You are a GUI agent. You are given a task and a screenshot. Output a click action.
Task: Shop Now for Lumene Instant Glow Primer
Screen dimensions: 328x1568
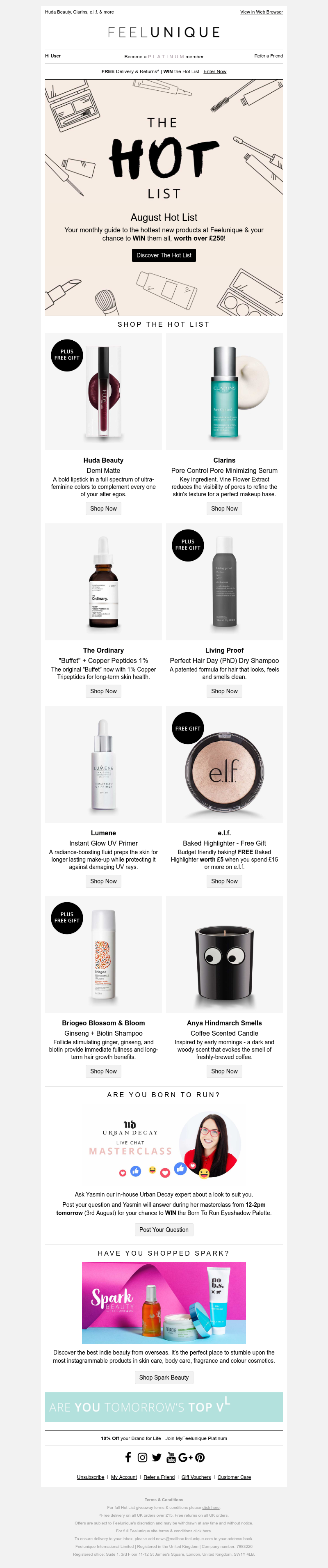[103, 881]
